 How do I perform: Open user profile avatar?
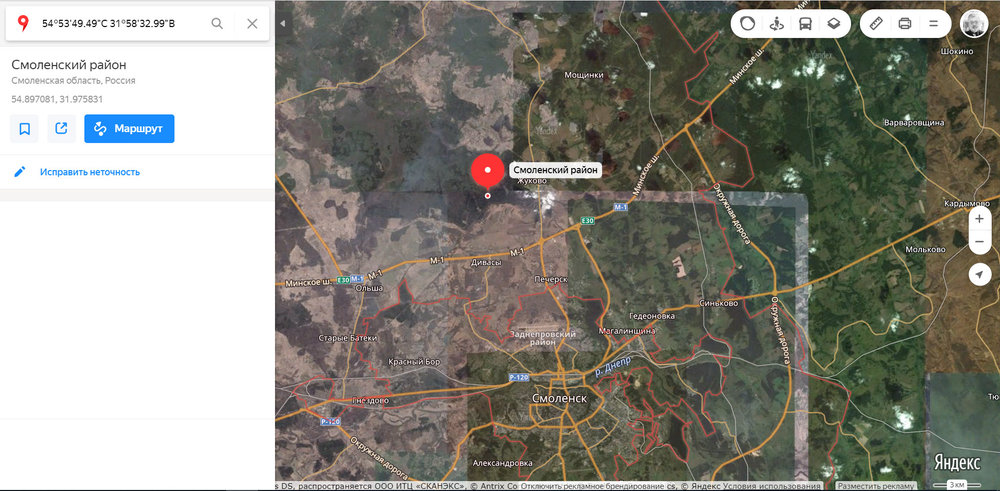(973, 23)
